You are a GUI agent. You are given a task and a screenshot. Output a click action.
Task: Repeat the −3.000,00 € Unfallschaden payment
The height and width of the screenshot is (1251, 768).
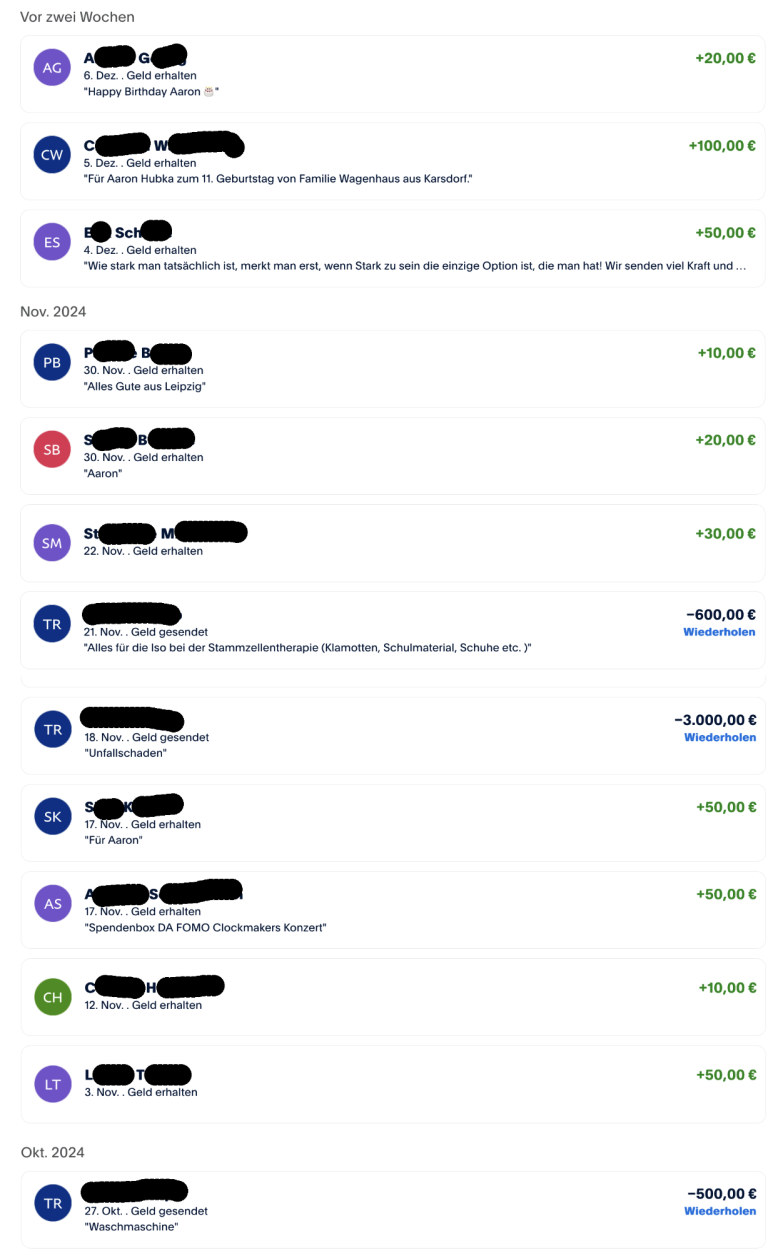(720, 737)
